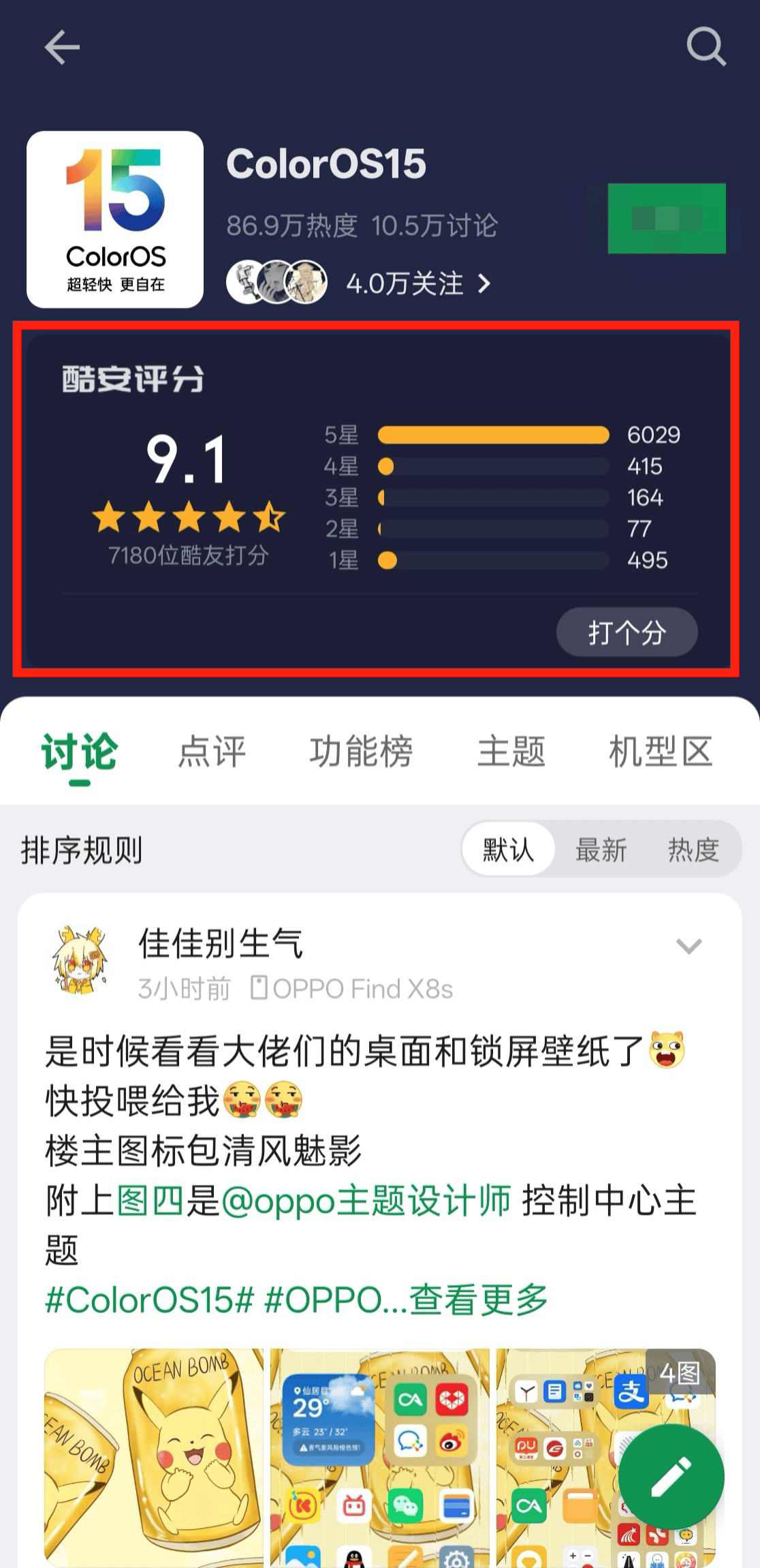Tap the blurred green follow button

point(666,219)
